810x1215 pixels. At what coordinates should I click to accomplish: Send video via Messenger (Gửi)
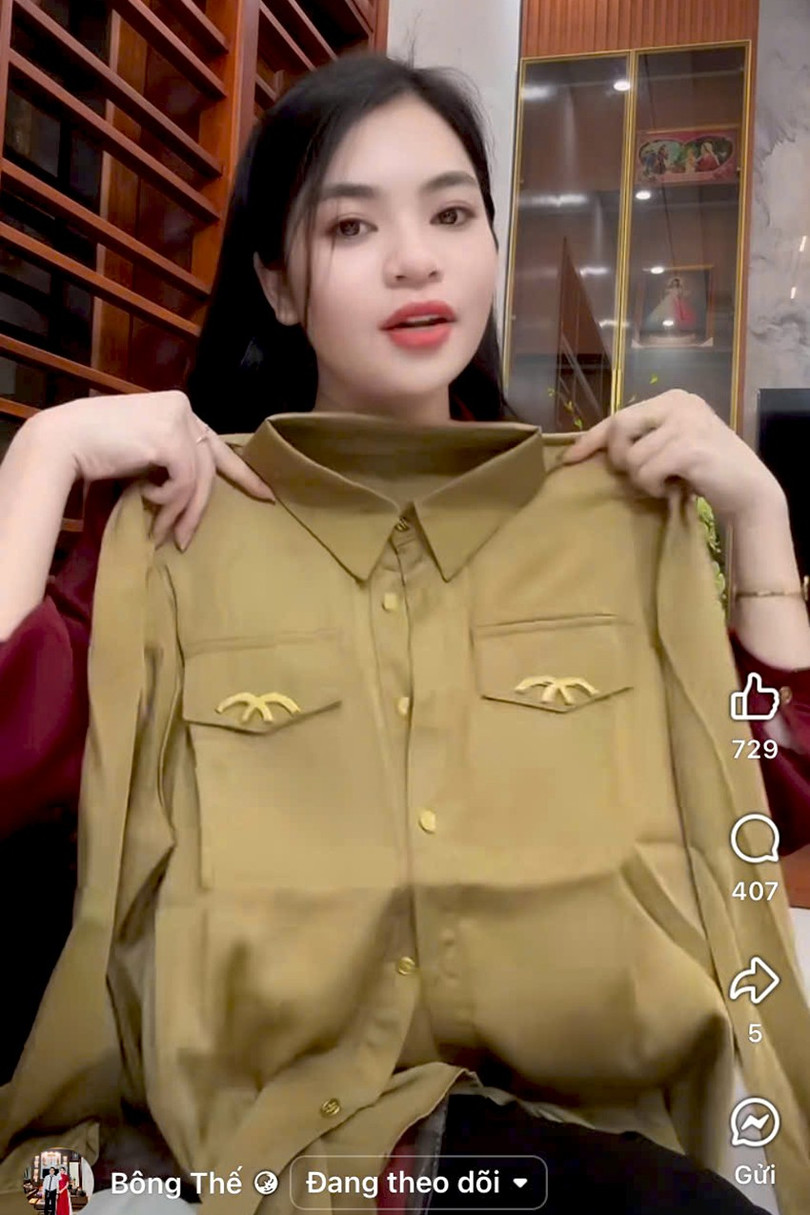pos(754,1123)
